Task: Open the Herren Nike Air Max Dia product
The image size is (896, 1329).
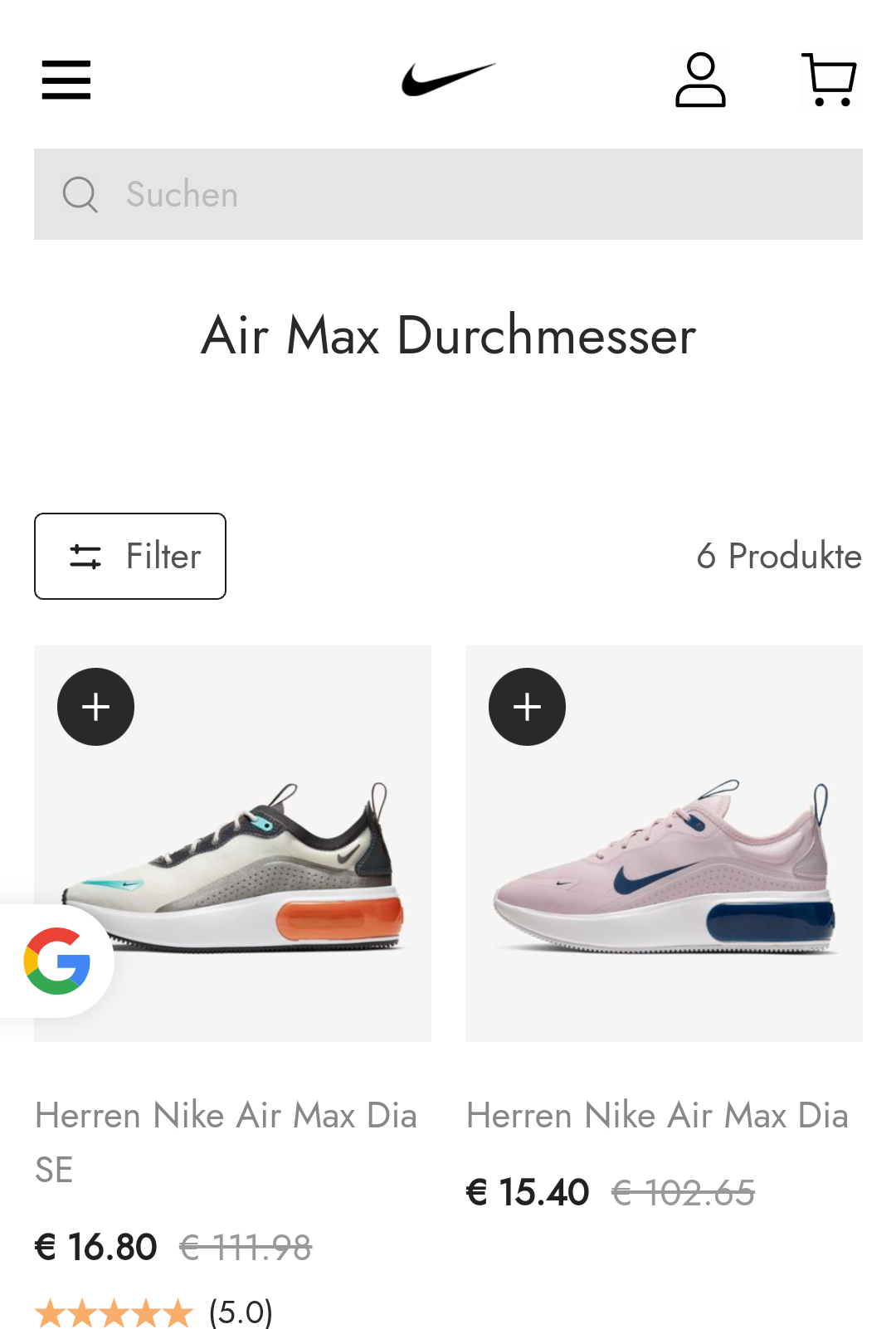Action: point(657,1115)
